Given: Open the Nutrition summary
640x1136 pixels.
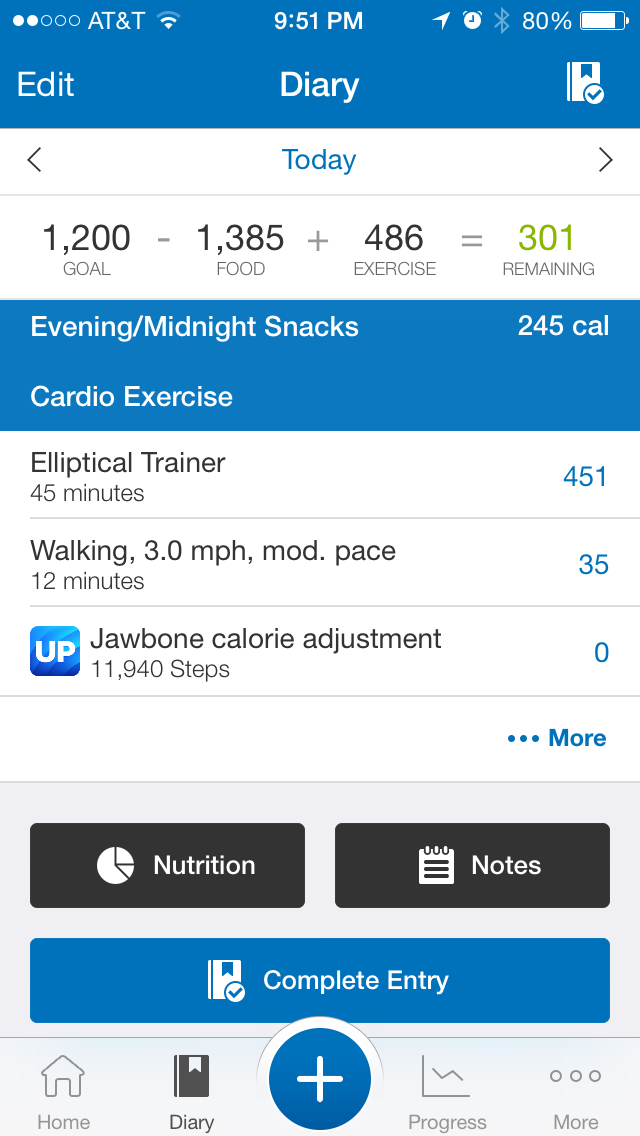Looking at the screenshot, I should [167, 865].
